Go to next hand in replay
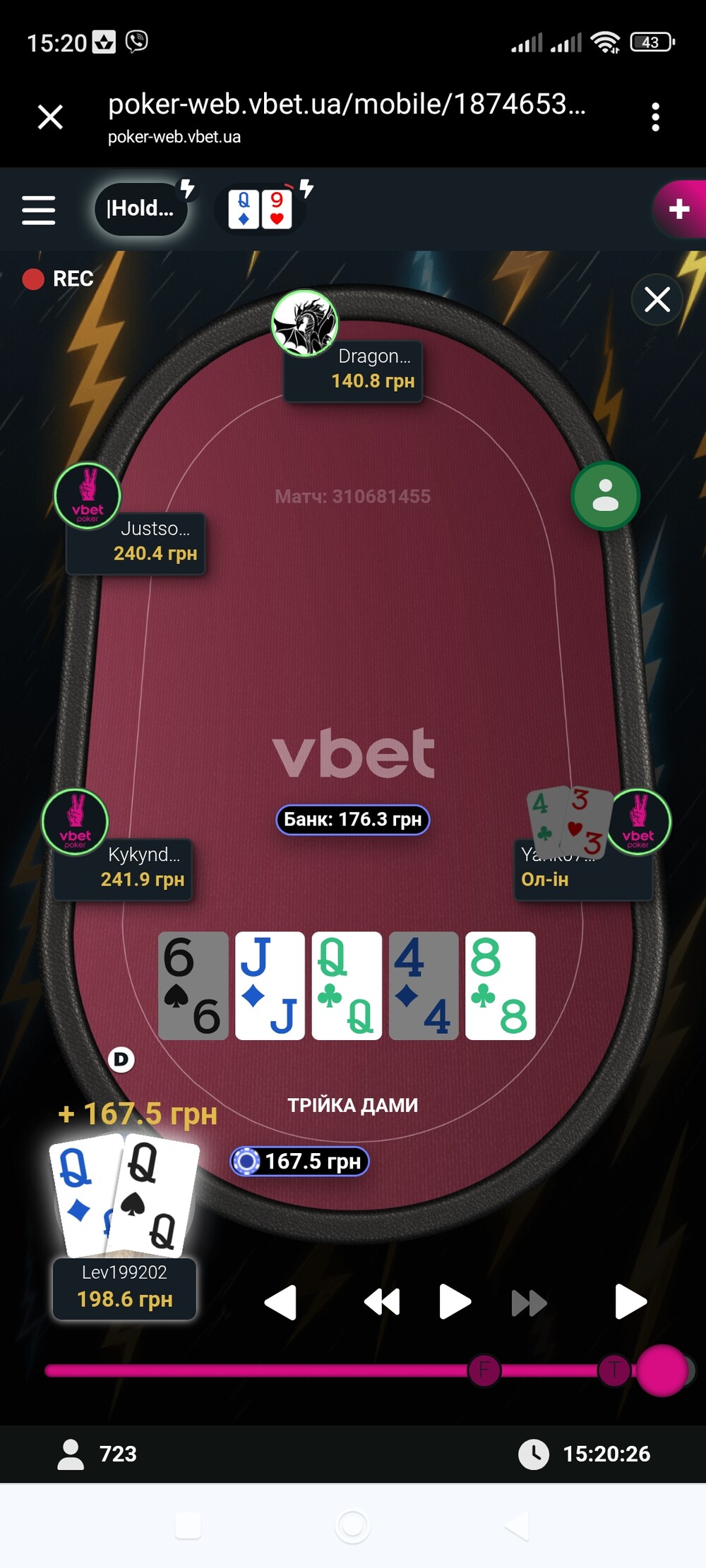This screenshot has height=1568, width=706. [x=630, y=1302]
